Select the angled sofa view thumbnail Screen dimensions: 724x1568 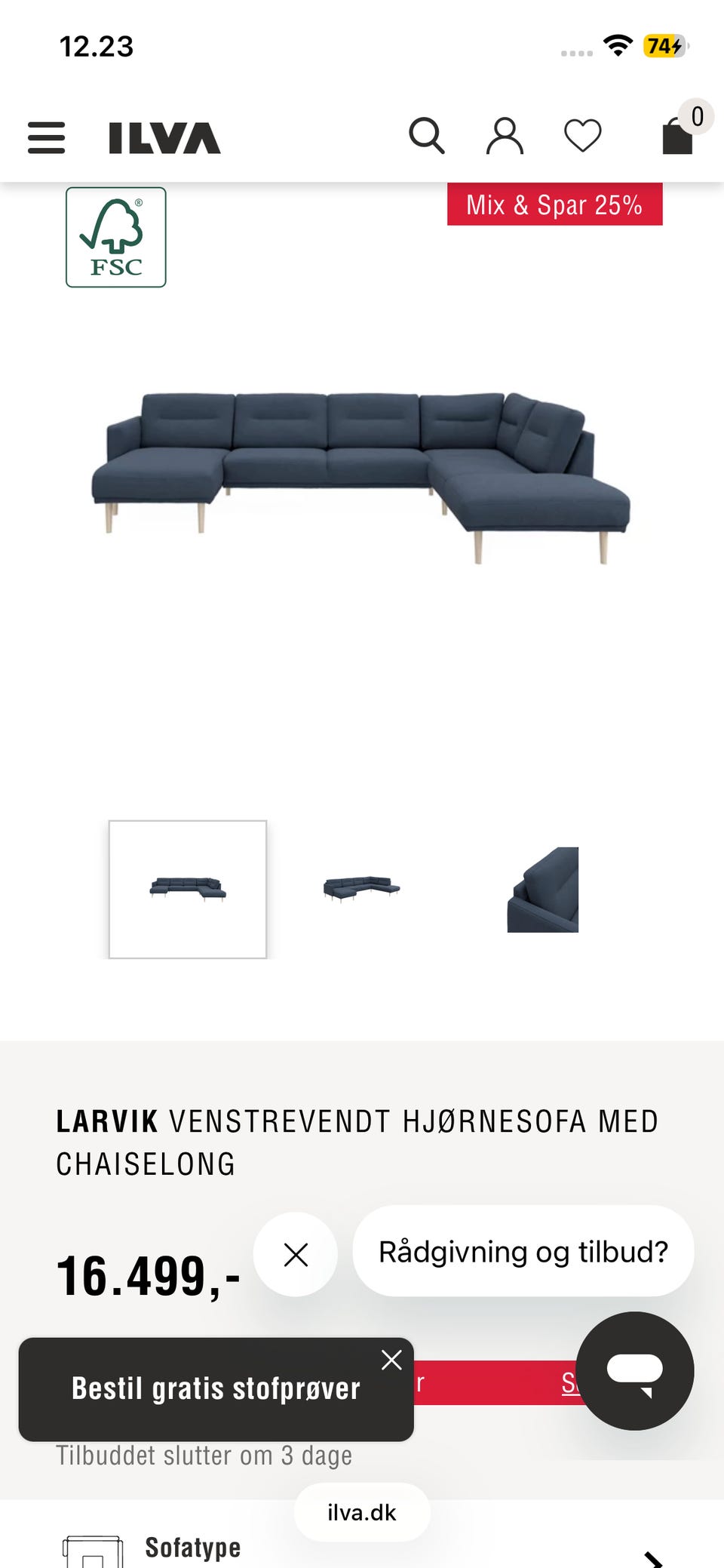tap(360, 888)
